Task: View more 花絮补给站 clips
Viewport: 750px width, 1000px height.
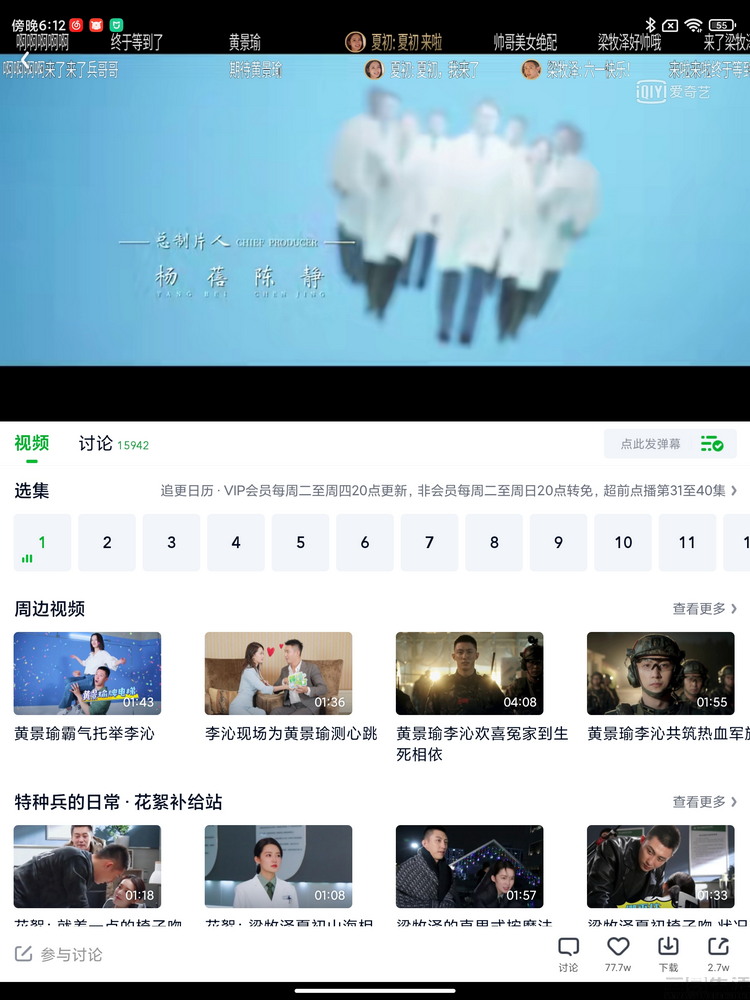Action: pos(704,802)
